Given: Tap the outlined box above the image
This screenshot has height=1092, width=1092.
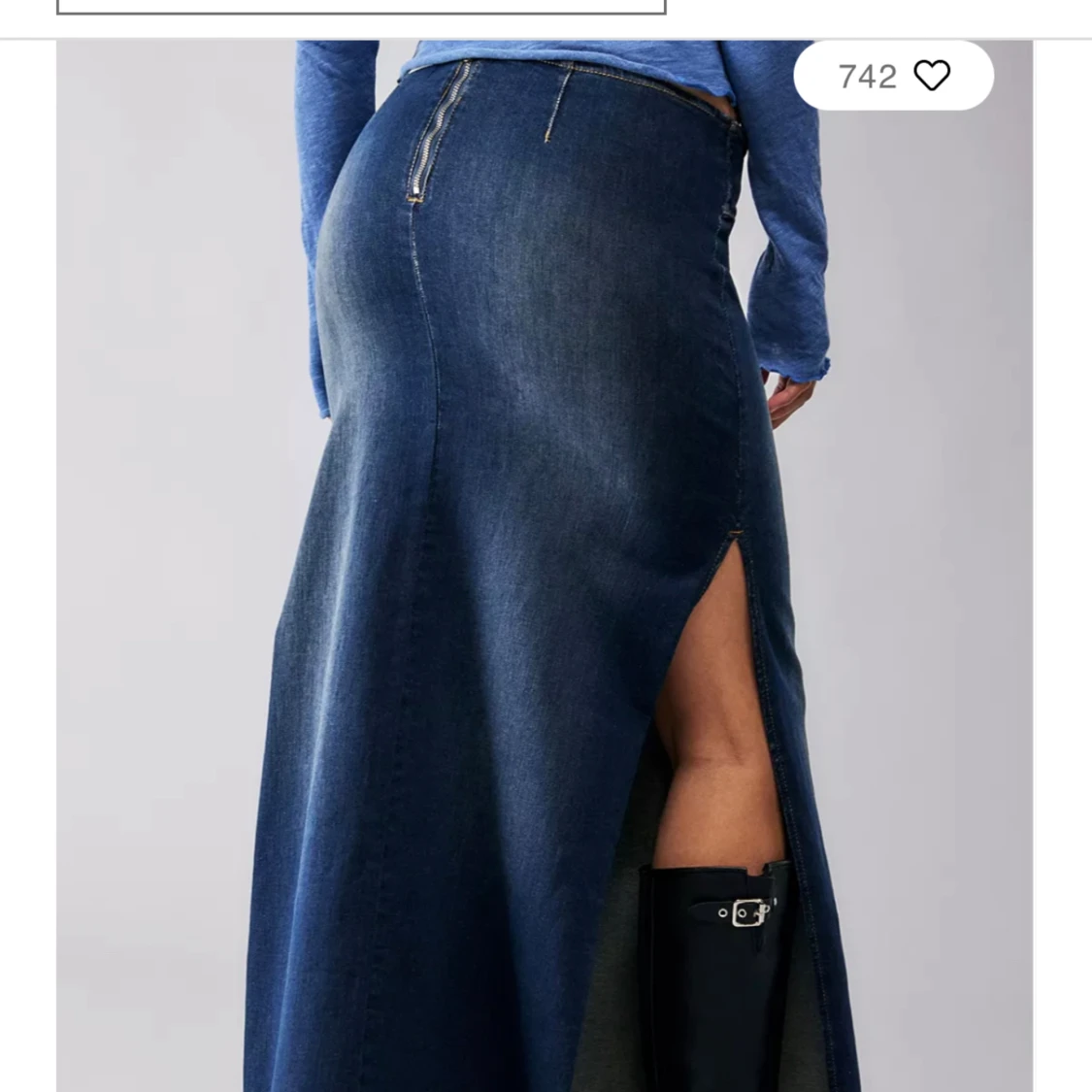Looking at the screenshot, I should coord(361,6).
